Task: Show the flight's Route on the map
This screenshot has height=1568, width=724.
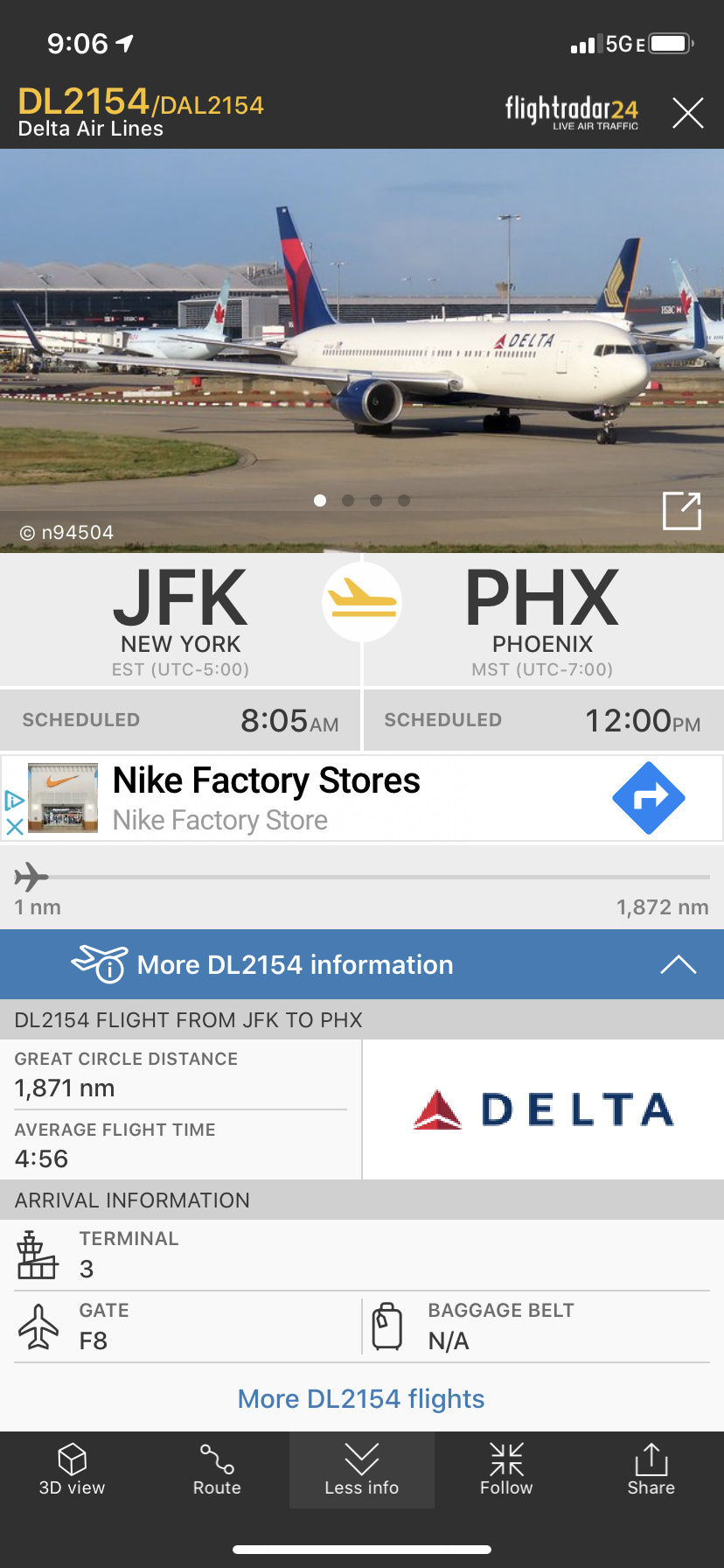Action: coord(217,1470)
